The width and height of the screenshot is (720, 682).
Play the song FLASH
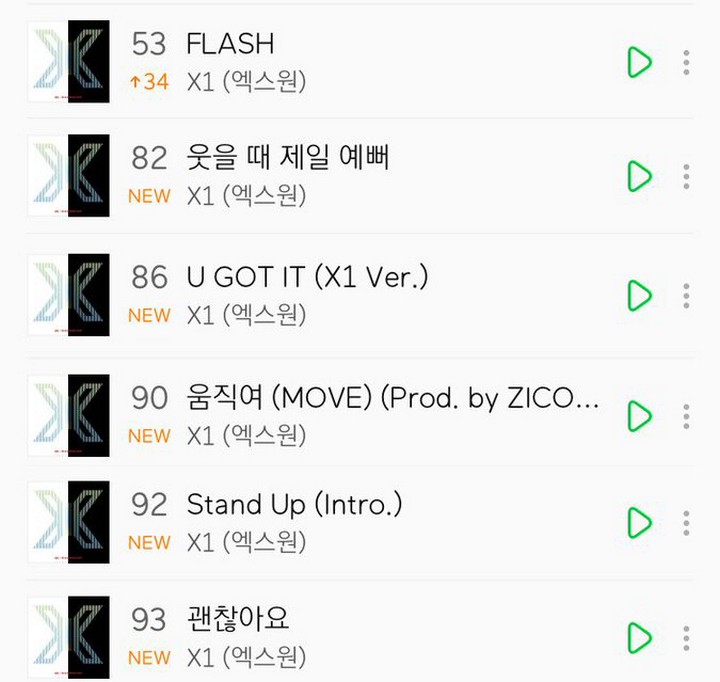[x=638, y=62]
